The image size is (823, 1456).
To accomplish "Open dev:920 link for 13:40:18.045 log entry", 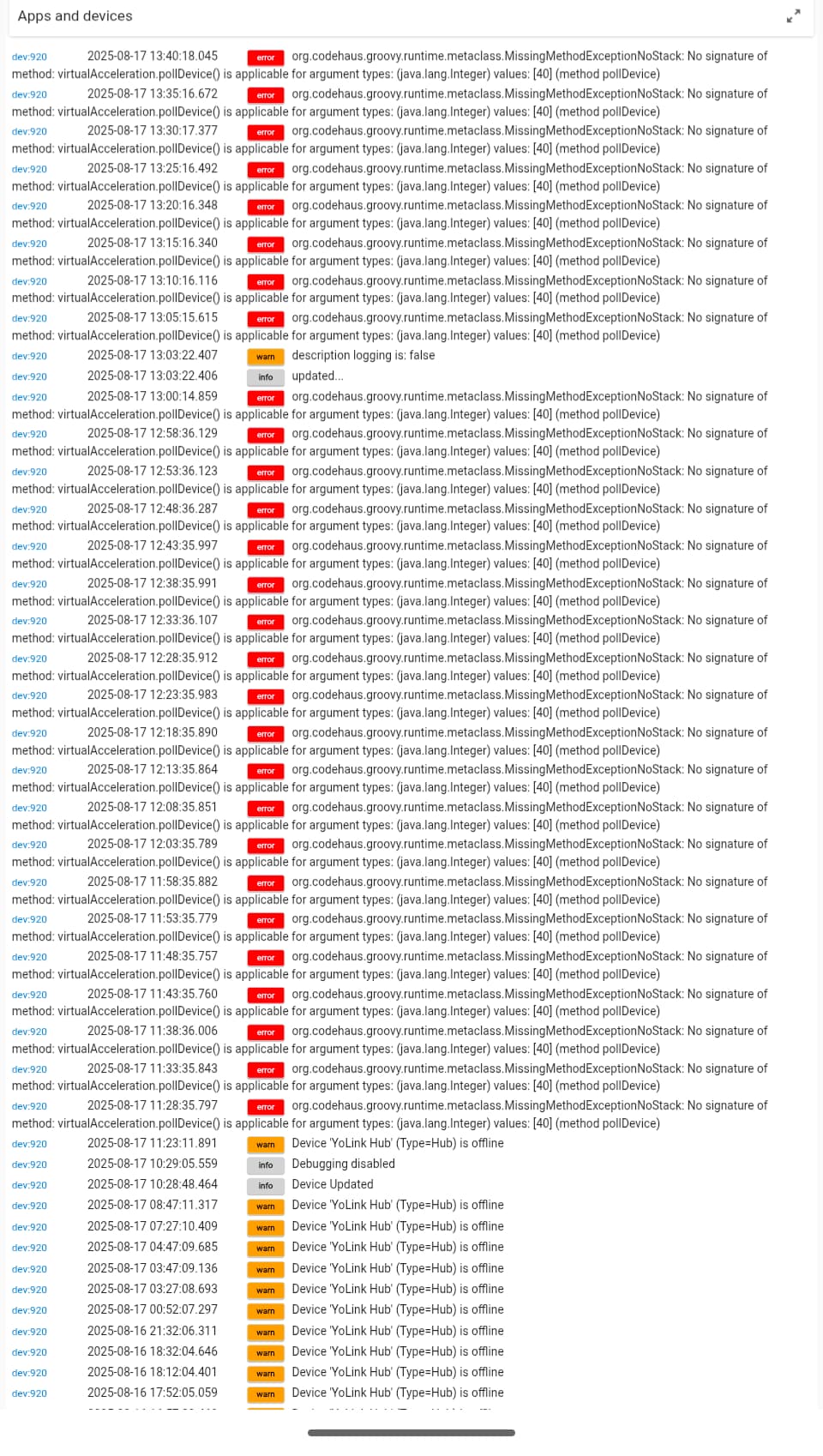I will tap(29, 57).
